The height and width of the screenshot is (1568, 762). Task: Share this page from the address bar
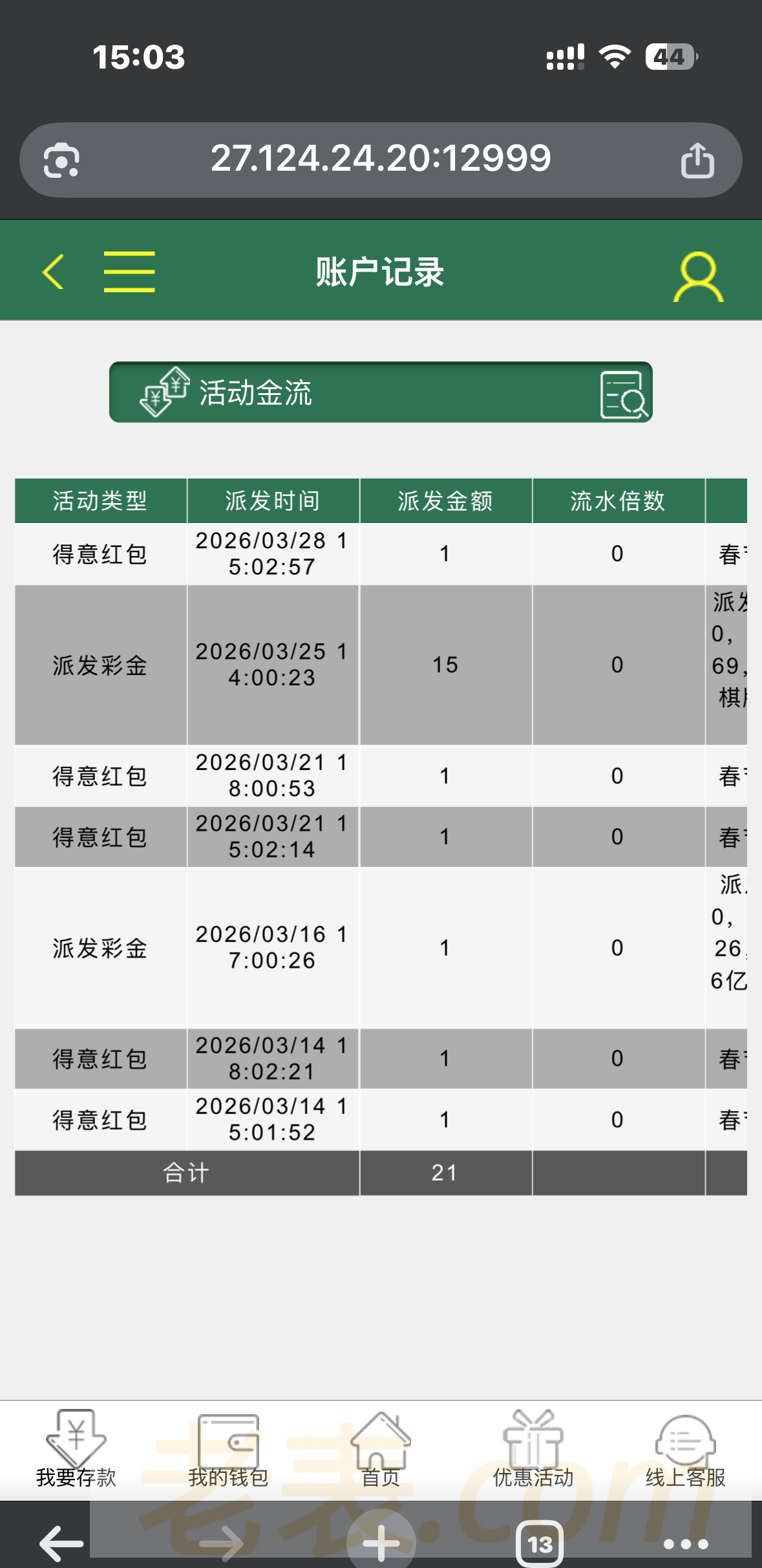(x=697, y=160)
